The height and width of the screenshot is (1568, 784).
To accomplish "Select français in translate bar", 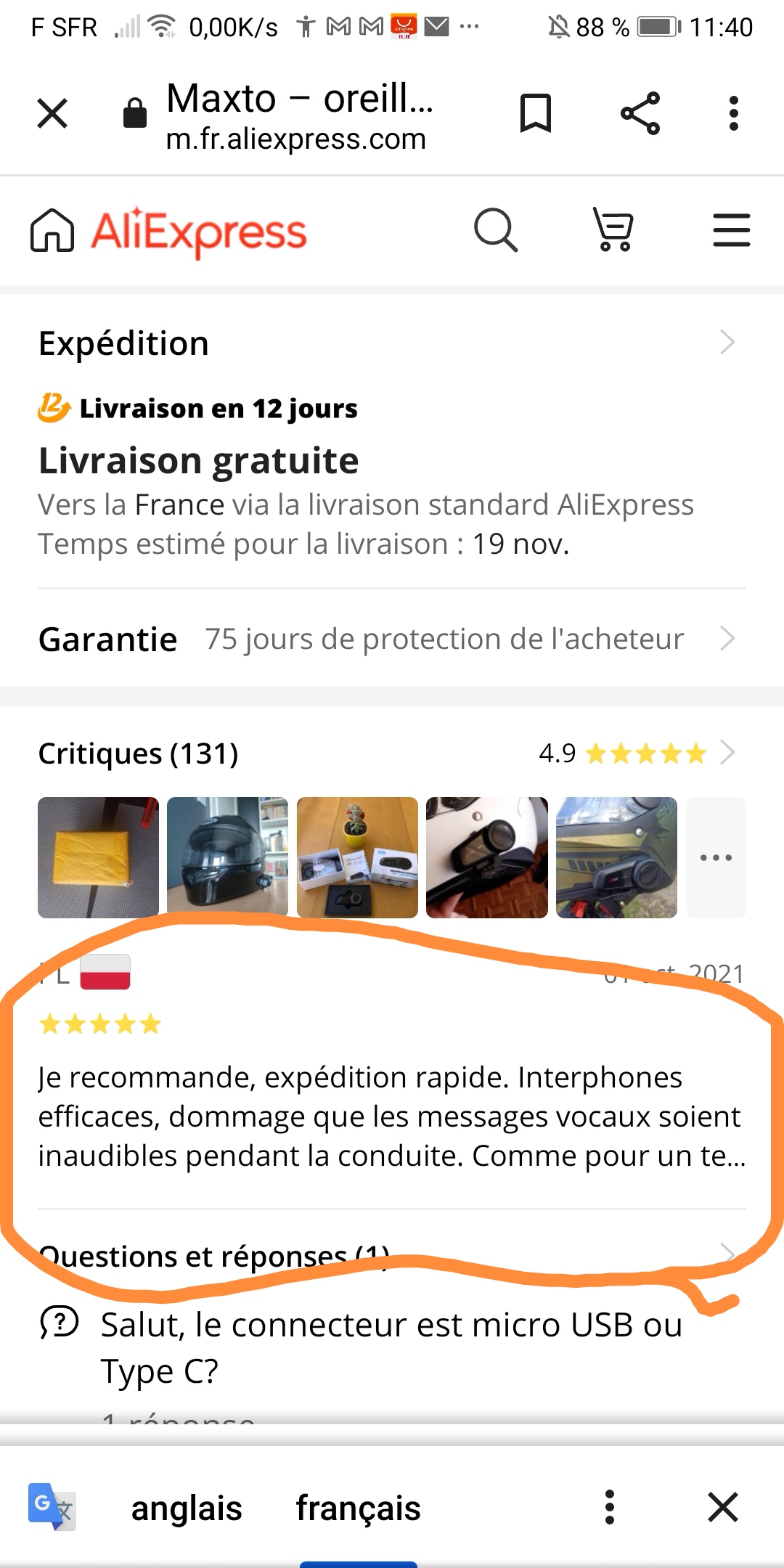I will click(358, 1508).
